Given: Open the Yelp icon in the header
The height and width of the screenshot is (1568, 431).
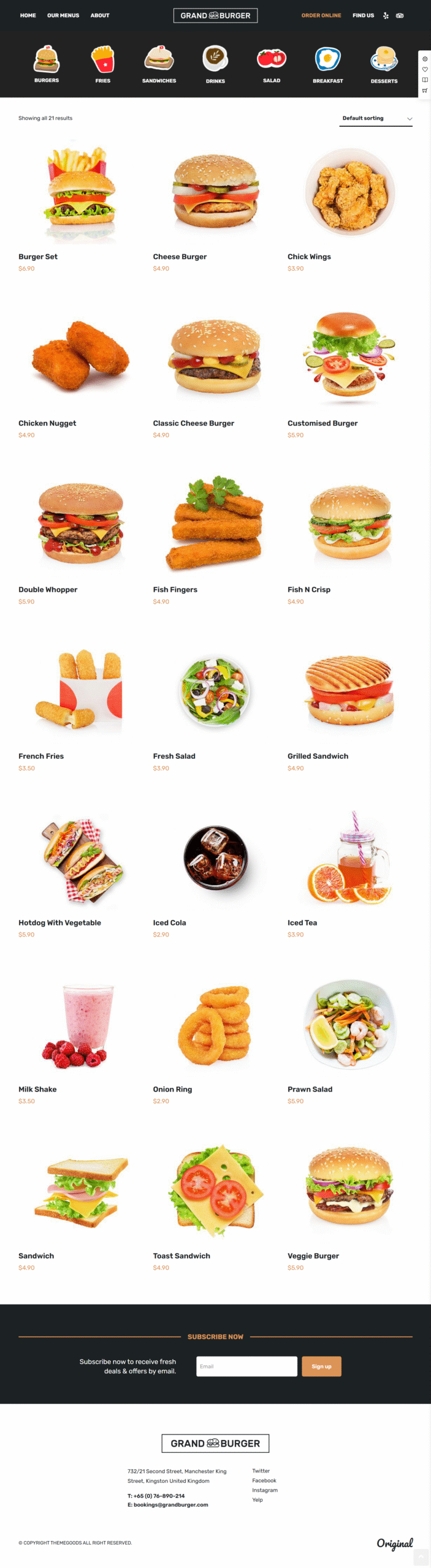Looking at the screenshot, I should [386, 16].
